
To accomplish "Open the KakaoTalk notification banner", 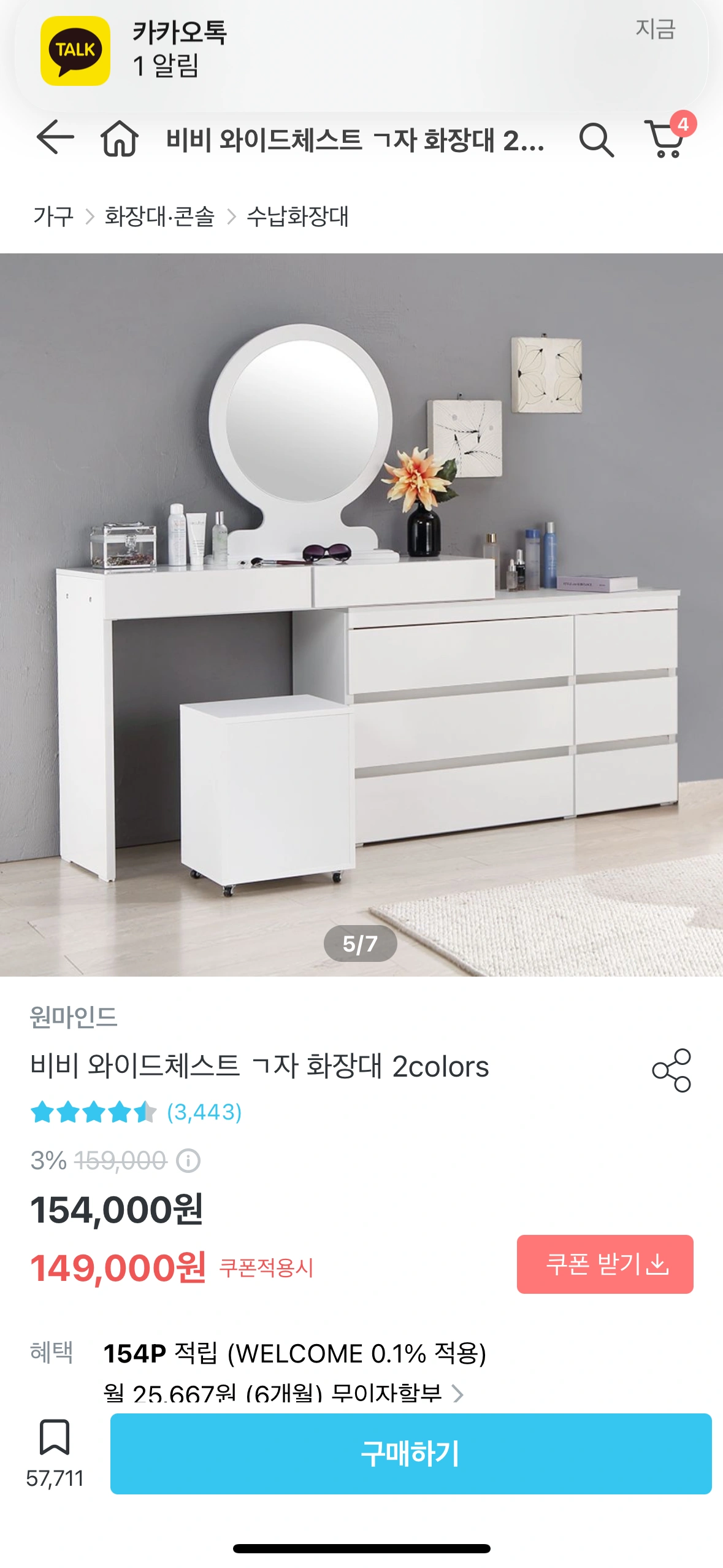I will pyautogui.click(x=361, y=52).
